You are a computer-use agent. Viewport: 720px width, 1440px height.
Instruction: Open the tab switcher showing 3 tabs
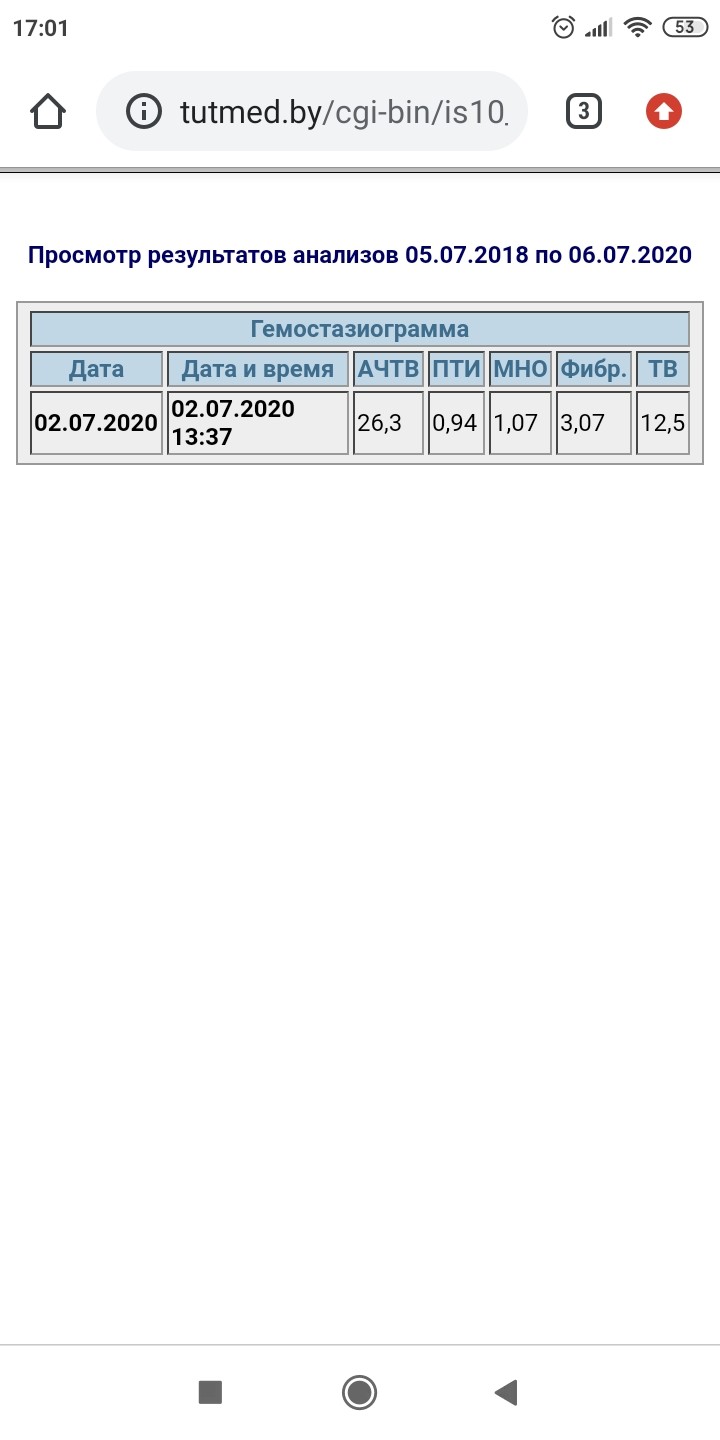[x=584, y=111]
